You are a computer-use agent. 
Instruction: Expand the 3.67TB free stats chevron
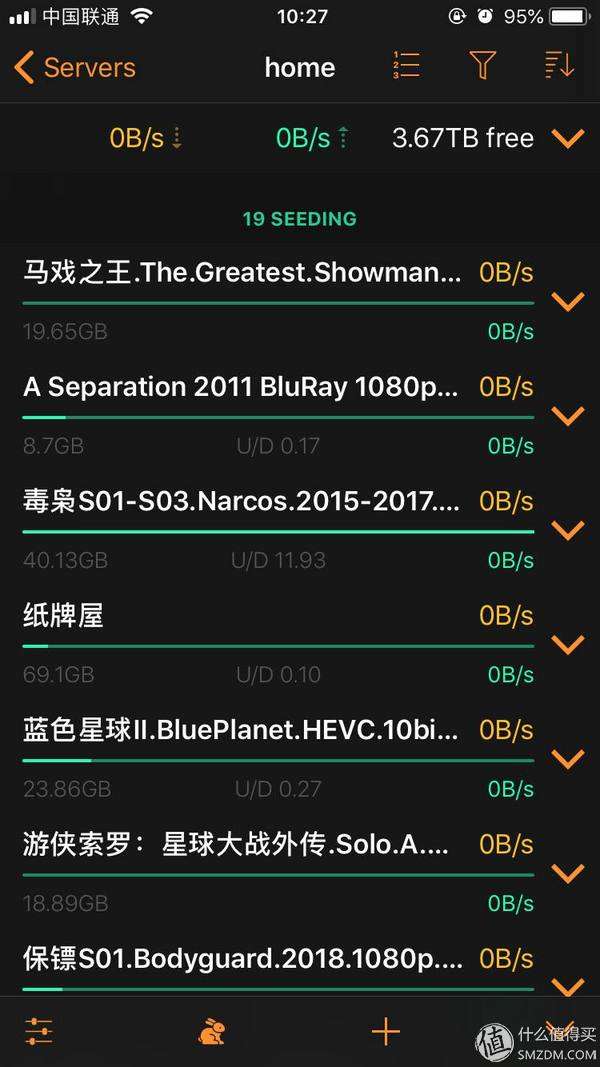[567, 139]
